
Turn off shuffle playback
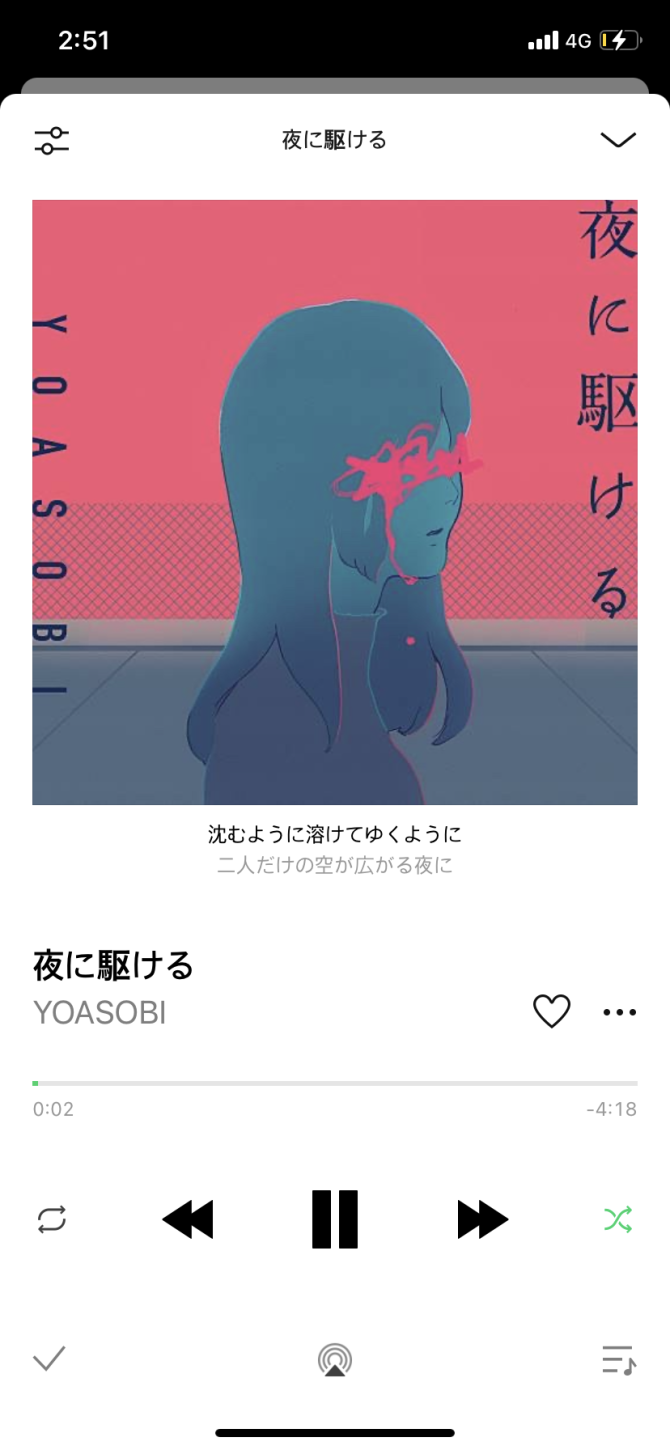click(x=618, y=1219)
